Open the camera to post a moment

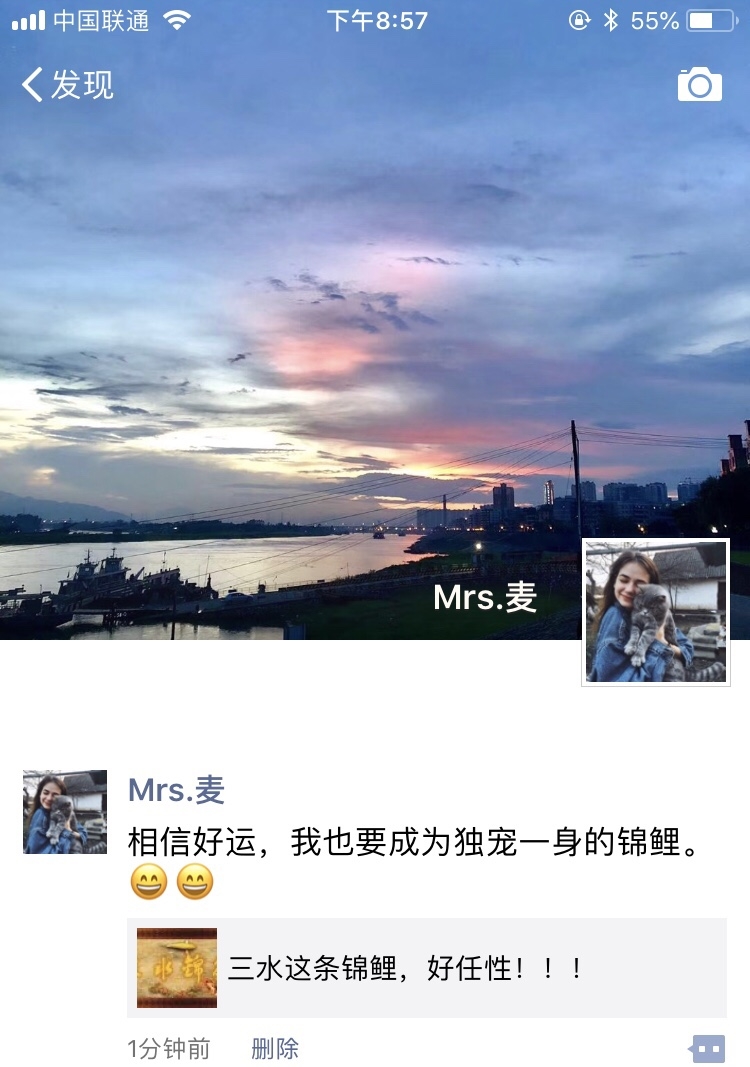pyautogui.click(x=699, y=85)
